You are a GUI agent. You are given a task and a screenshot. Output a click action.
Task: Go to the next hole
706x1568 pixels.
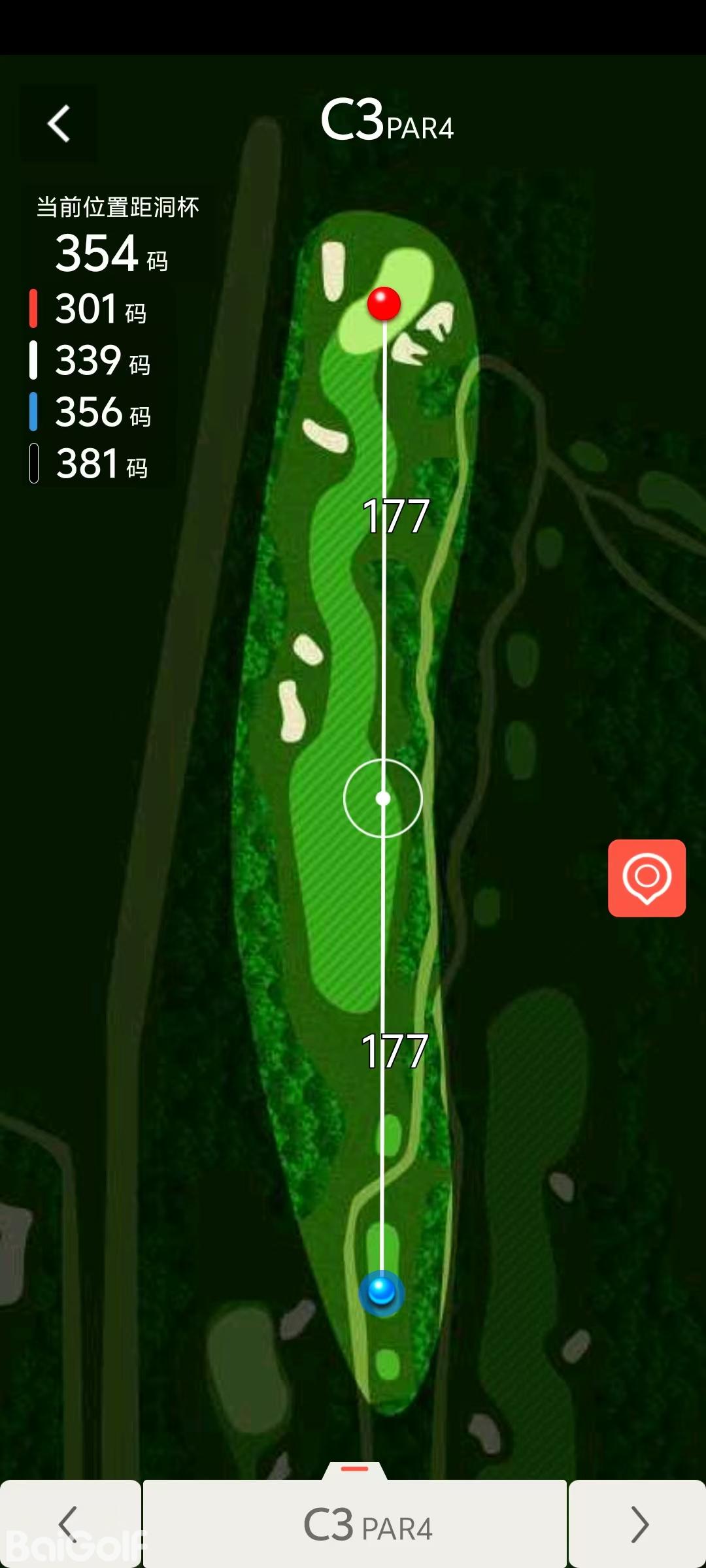click(638, 1524)
